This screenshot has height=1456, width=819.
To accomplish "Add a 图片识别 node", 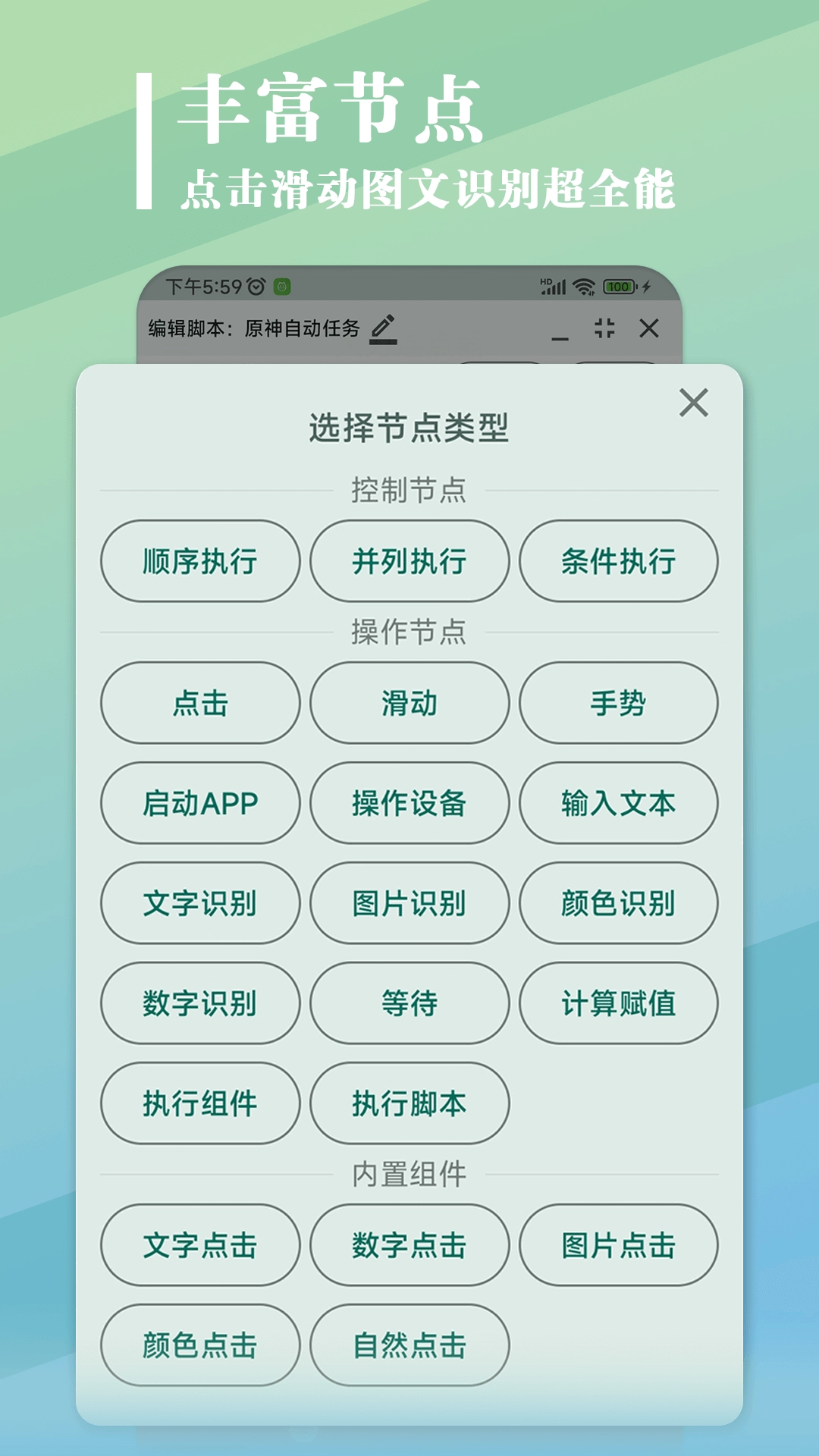I will click(x=409, y=904).
